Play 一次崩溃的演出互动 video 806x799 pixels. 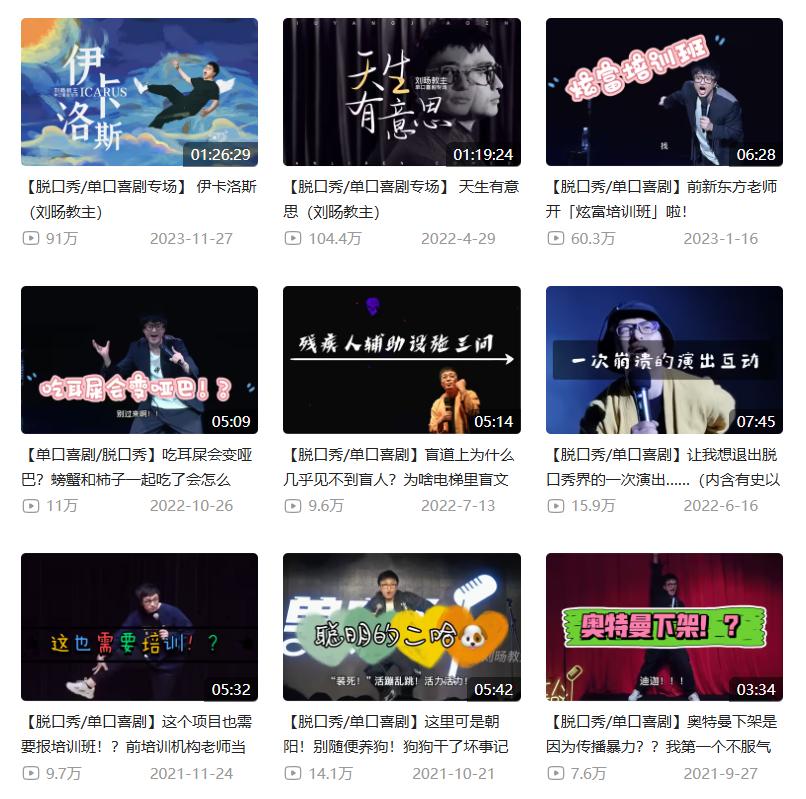(664, 360)
